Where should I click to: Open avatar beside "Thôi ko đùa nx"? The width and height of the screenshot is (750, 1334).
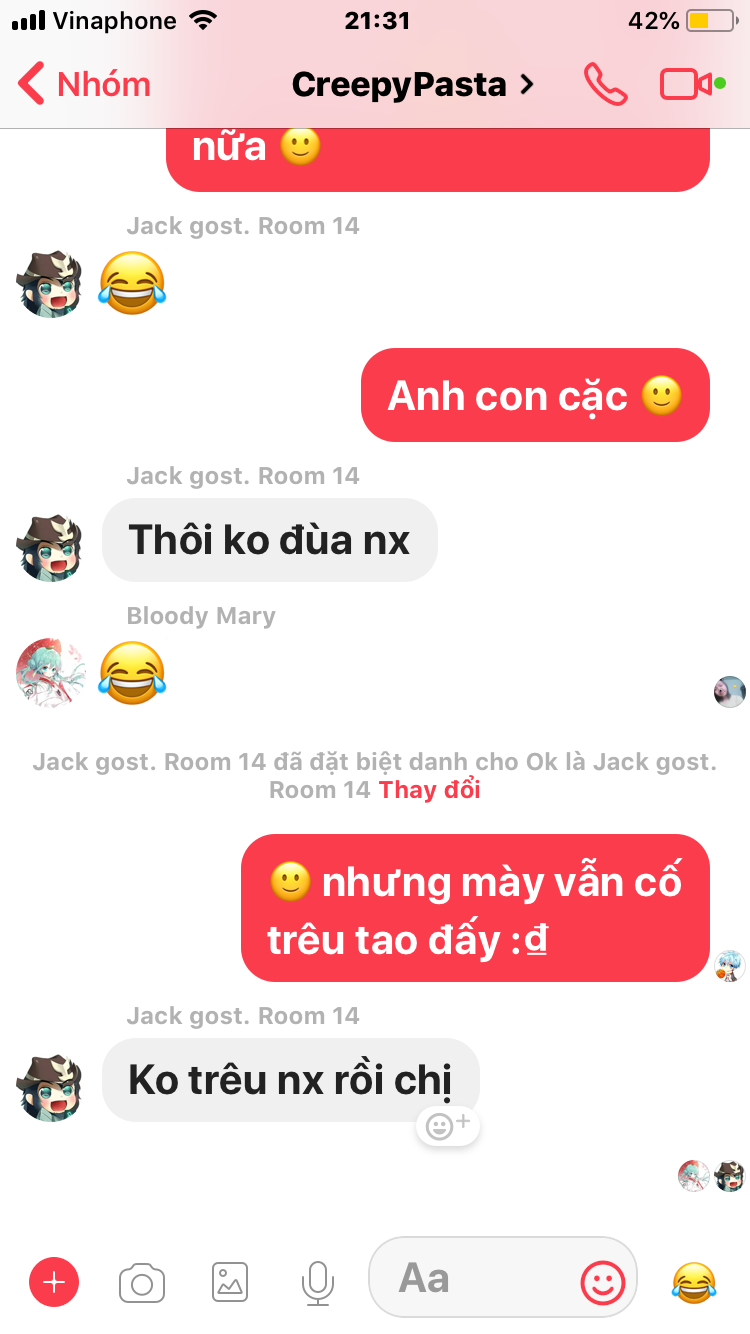pos(50,548)
